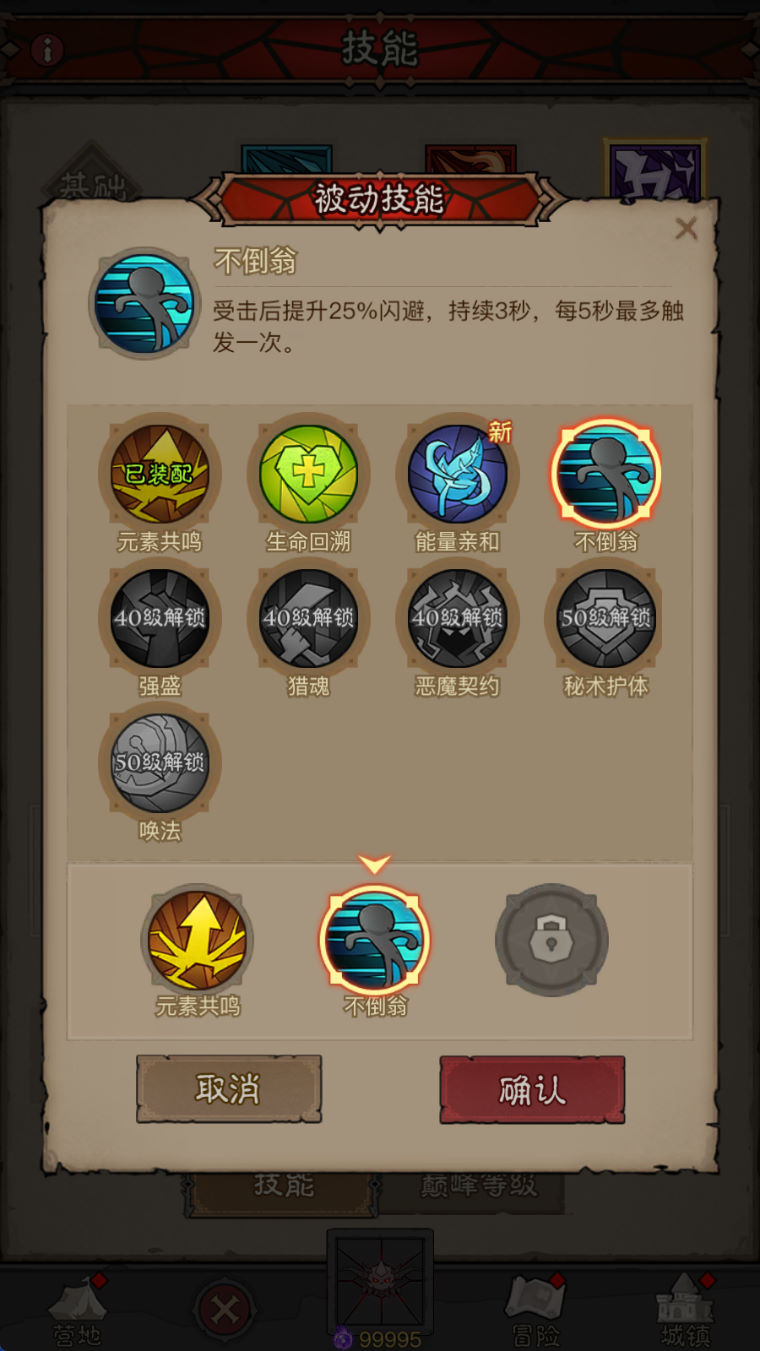The height and width of the screenshot is (1351, 760).
Task: Select the 生命回溯 skill
Action: point(308,474)
